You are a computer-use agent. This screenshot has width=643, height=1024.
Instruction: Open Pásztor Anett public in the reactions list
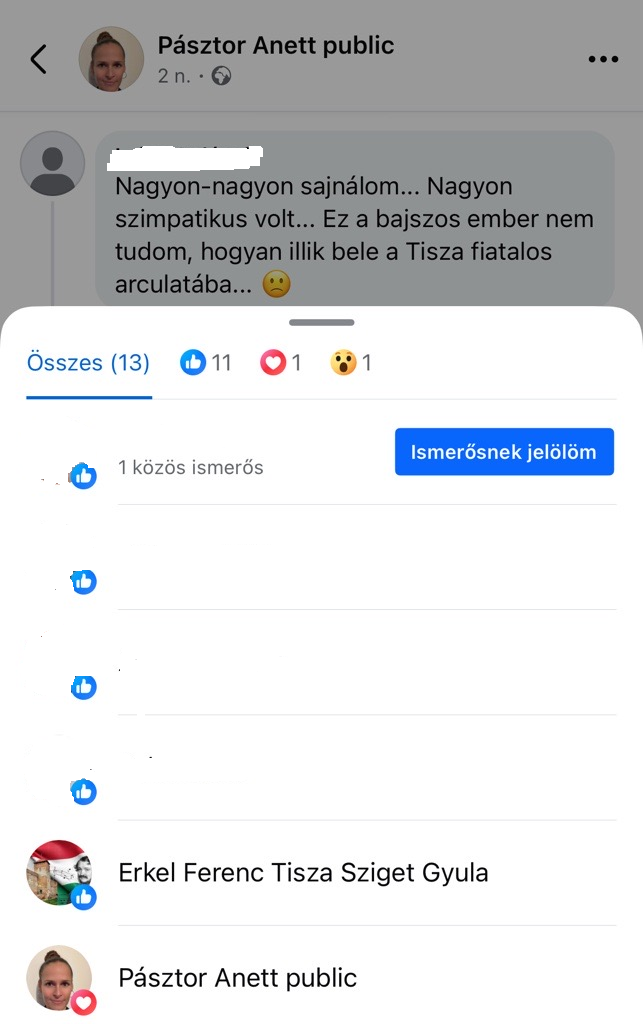237,978
